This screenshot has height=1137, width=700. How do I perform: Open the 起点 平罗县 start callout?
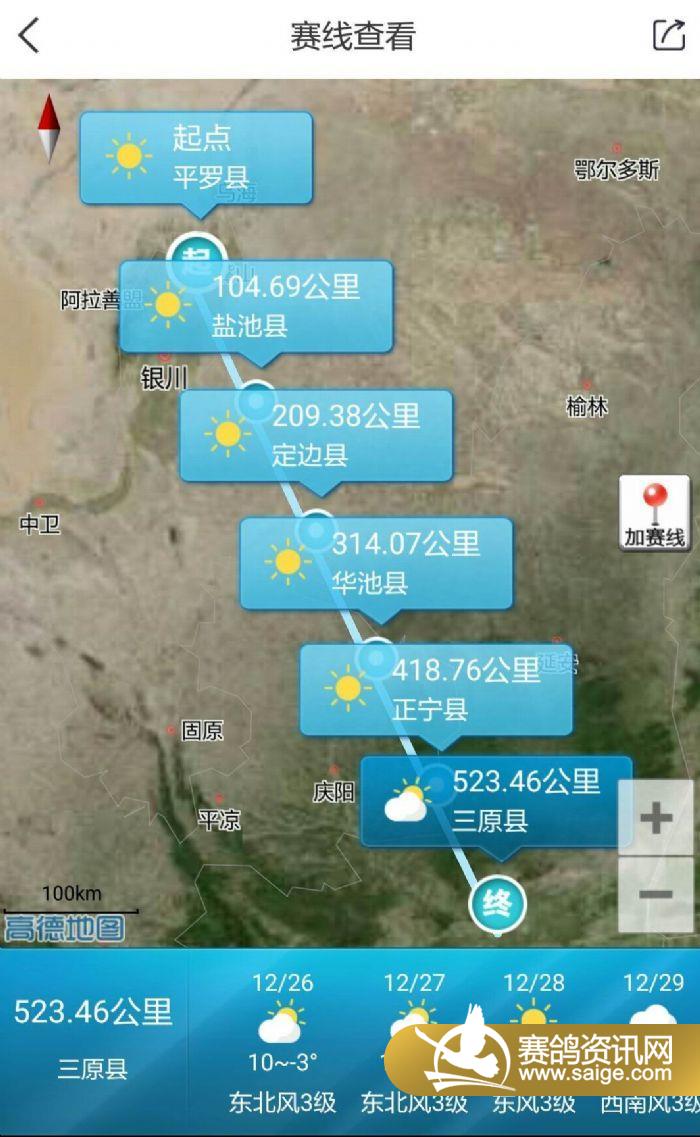[196, 158]
